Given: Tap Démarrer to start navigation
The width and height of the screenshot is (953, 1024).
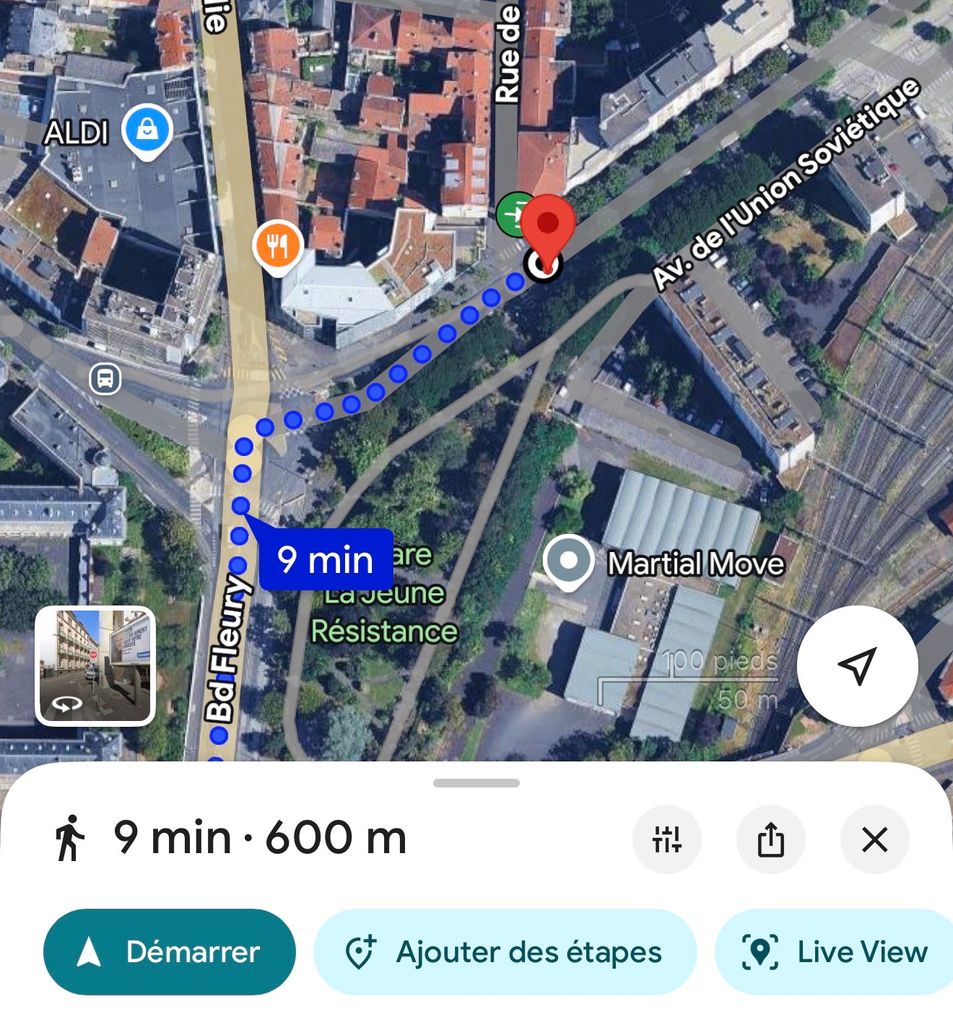Looking at the screenshot, I should pos(169,952).
